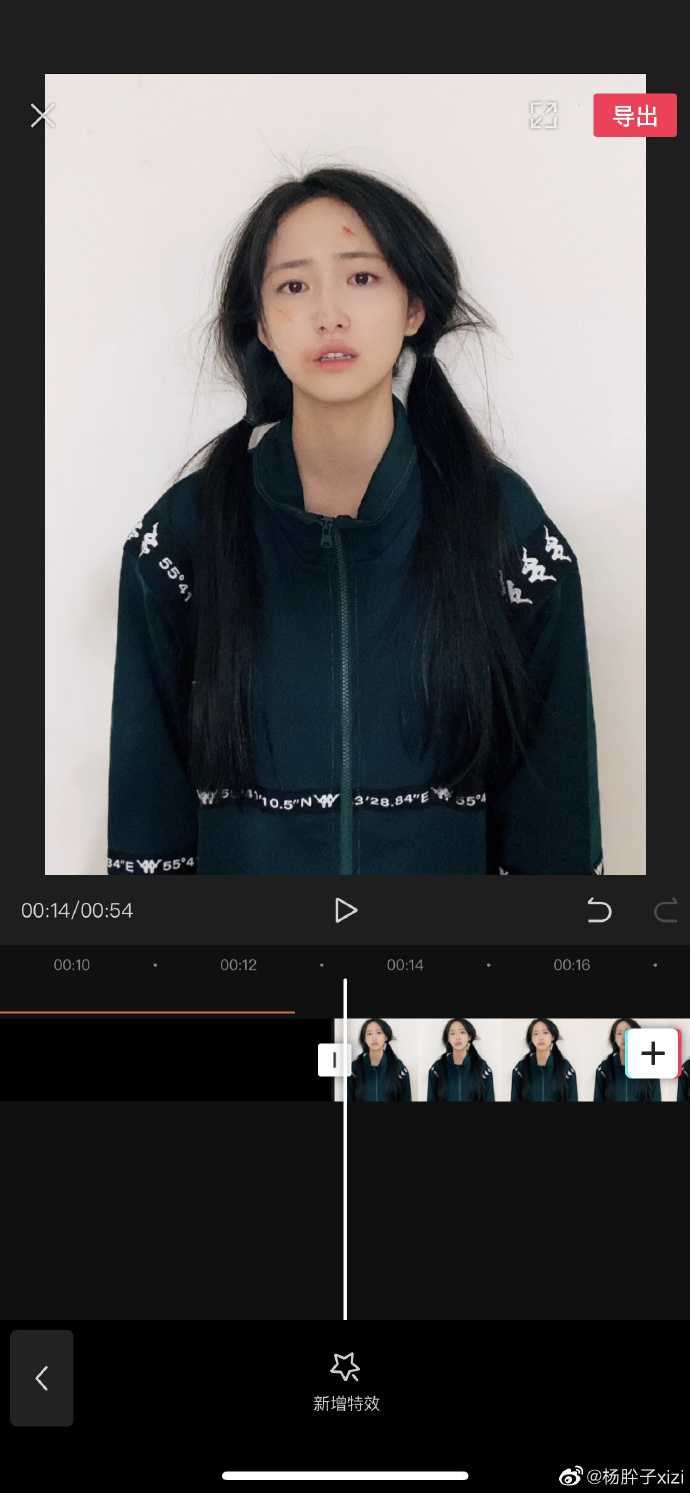Screen dimensions: 690x1493
Task: Close the video editor
Action: coord(42,116)
